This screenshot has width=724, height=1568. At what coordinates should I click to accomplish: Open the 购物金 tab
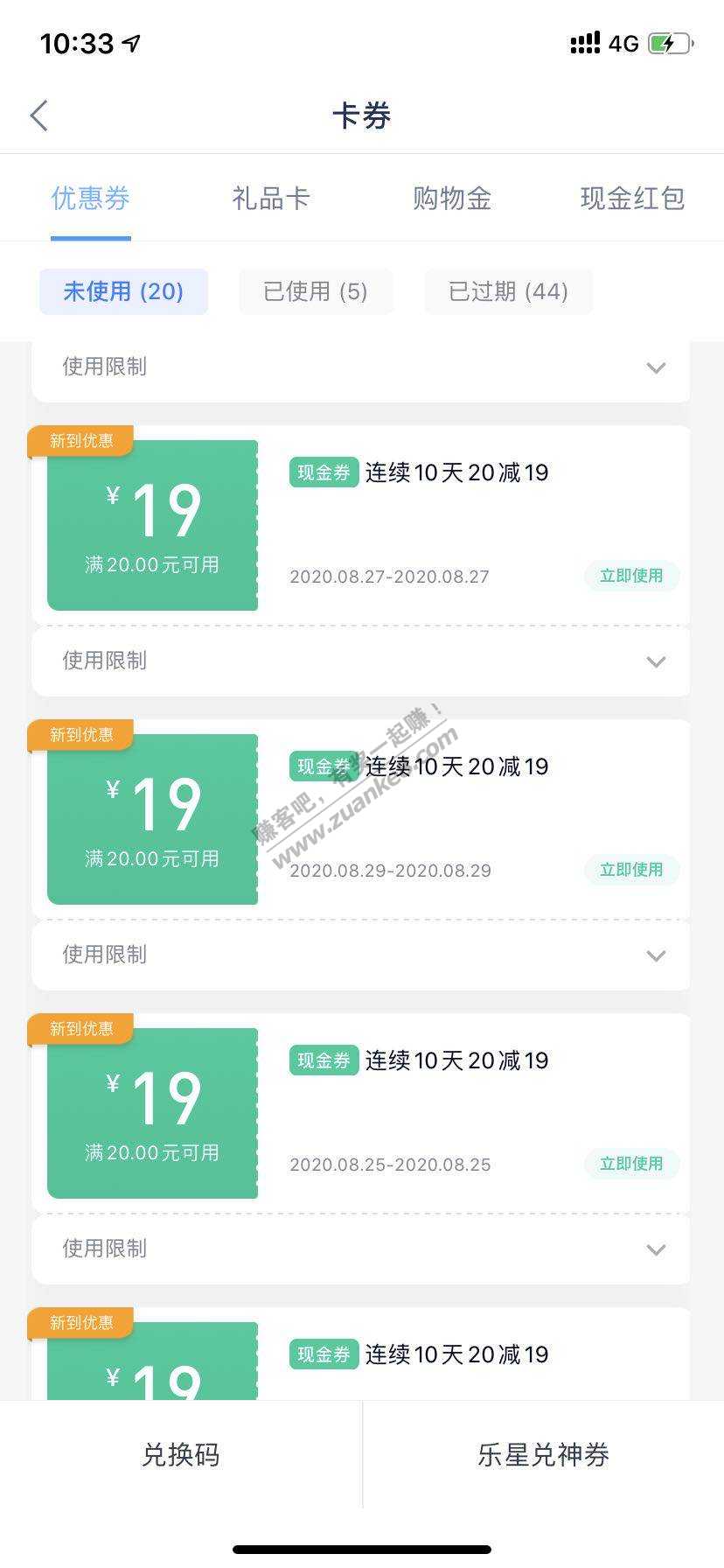tap(451, 199)
